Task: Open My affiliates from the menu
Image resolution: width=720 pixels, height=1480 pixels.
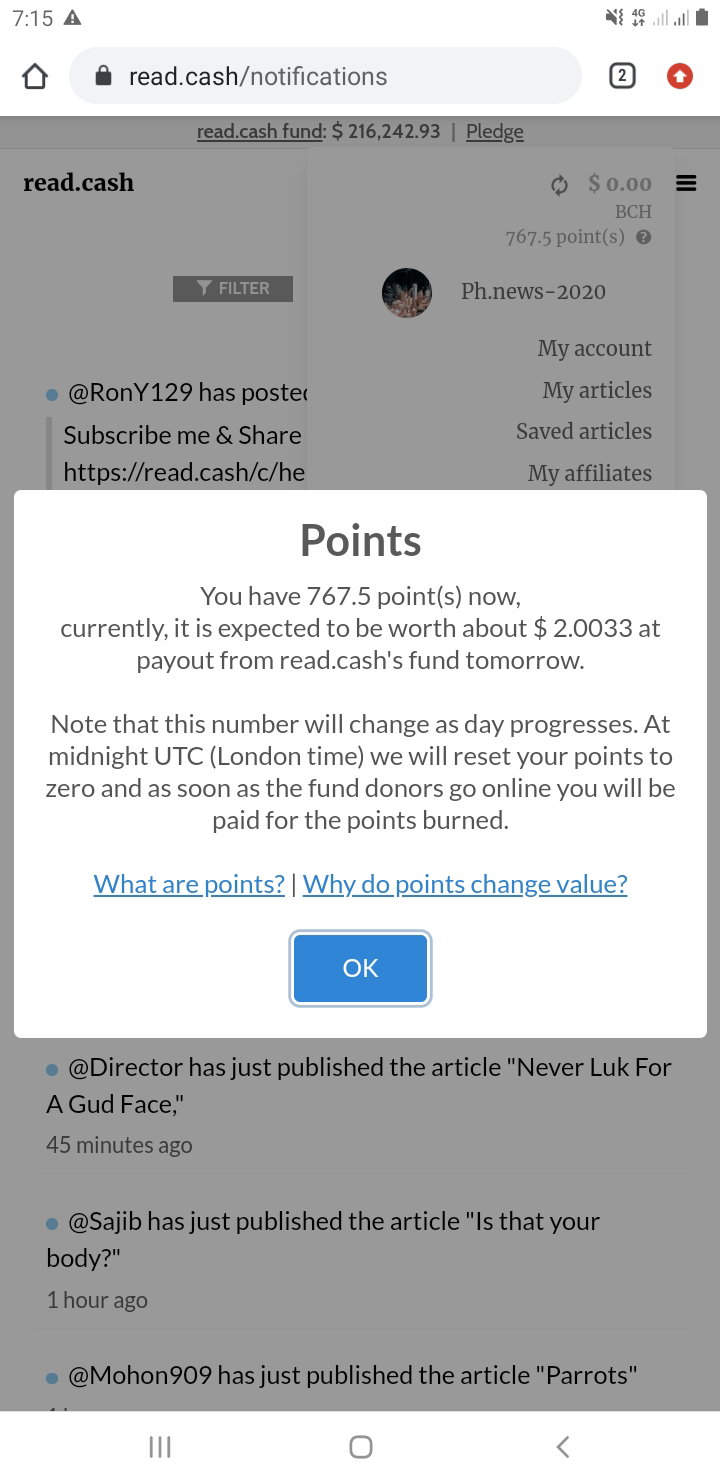Action: point(589,473)
